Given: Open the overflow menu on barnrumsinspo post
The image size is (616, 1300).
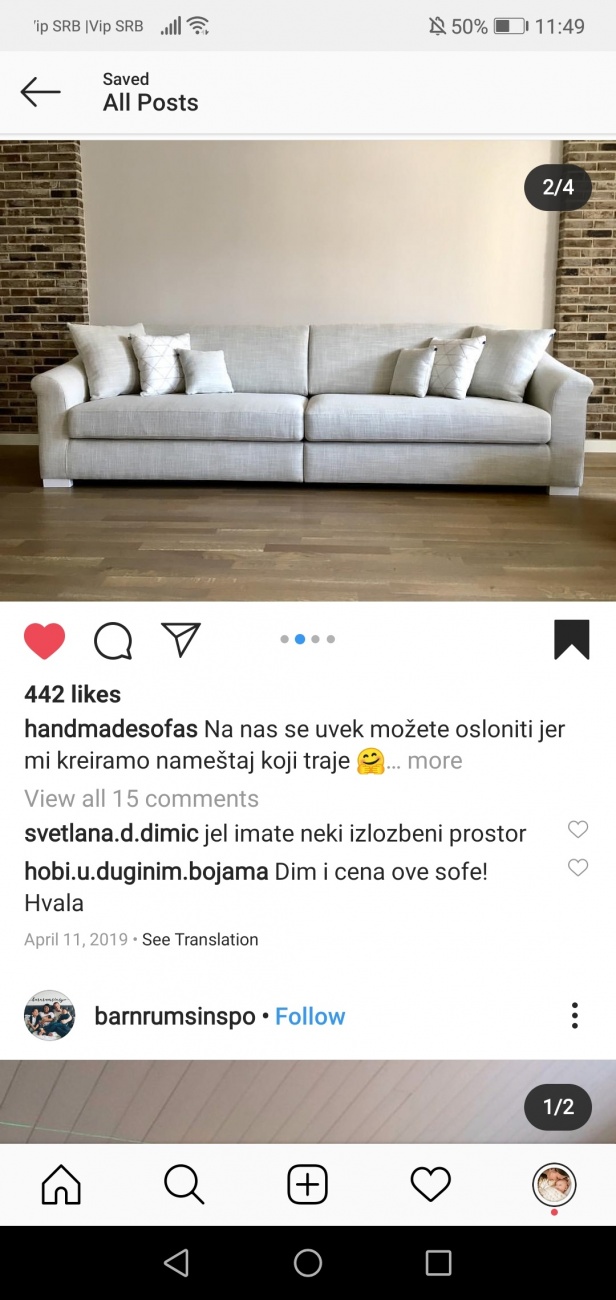Looking at the screenshot, I should (x=574, y=1016).
